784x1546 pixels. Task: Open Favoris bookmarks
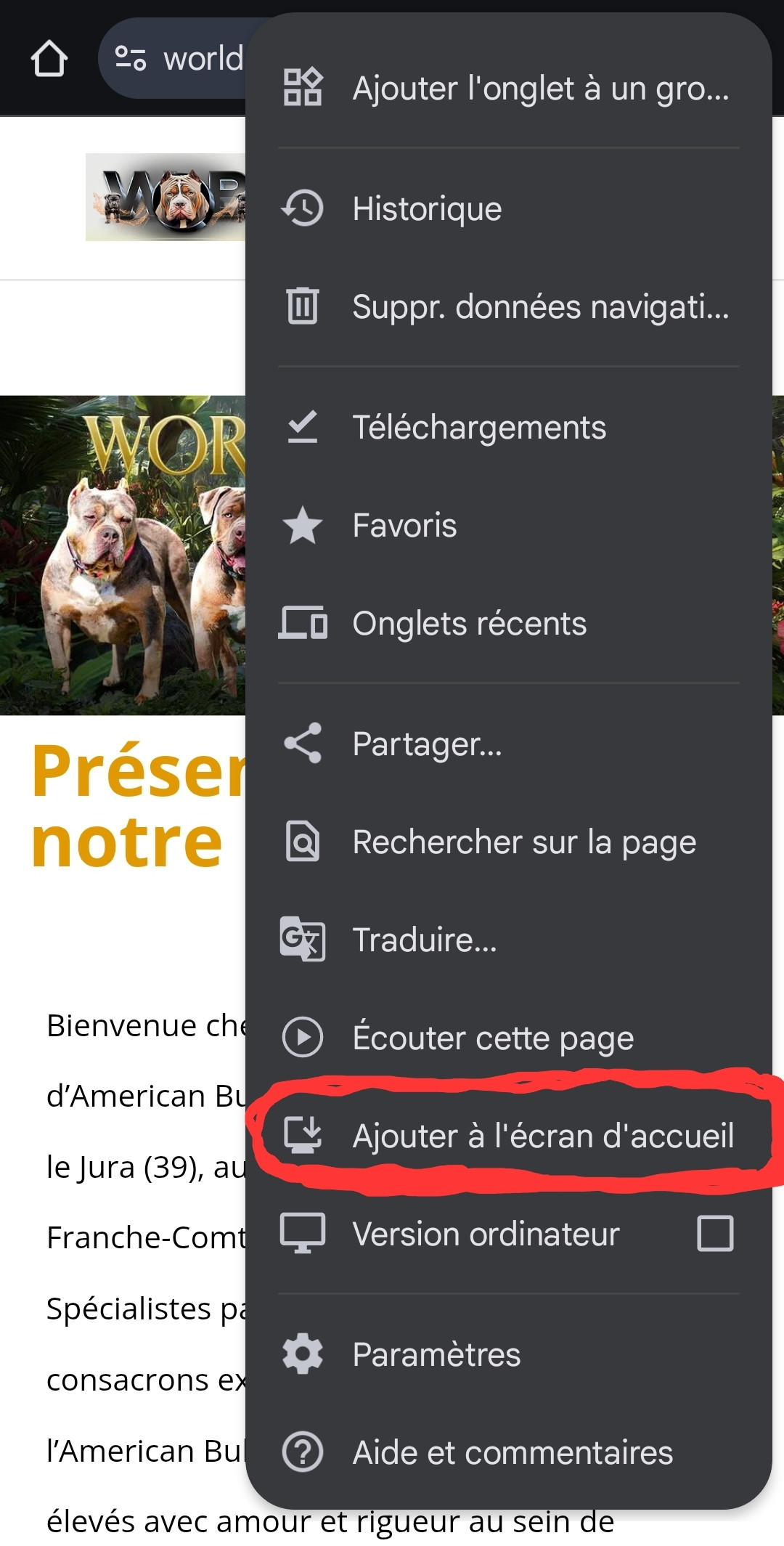[508, 526]
